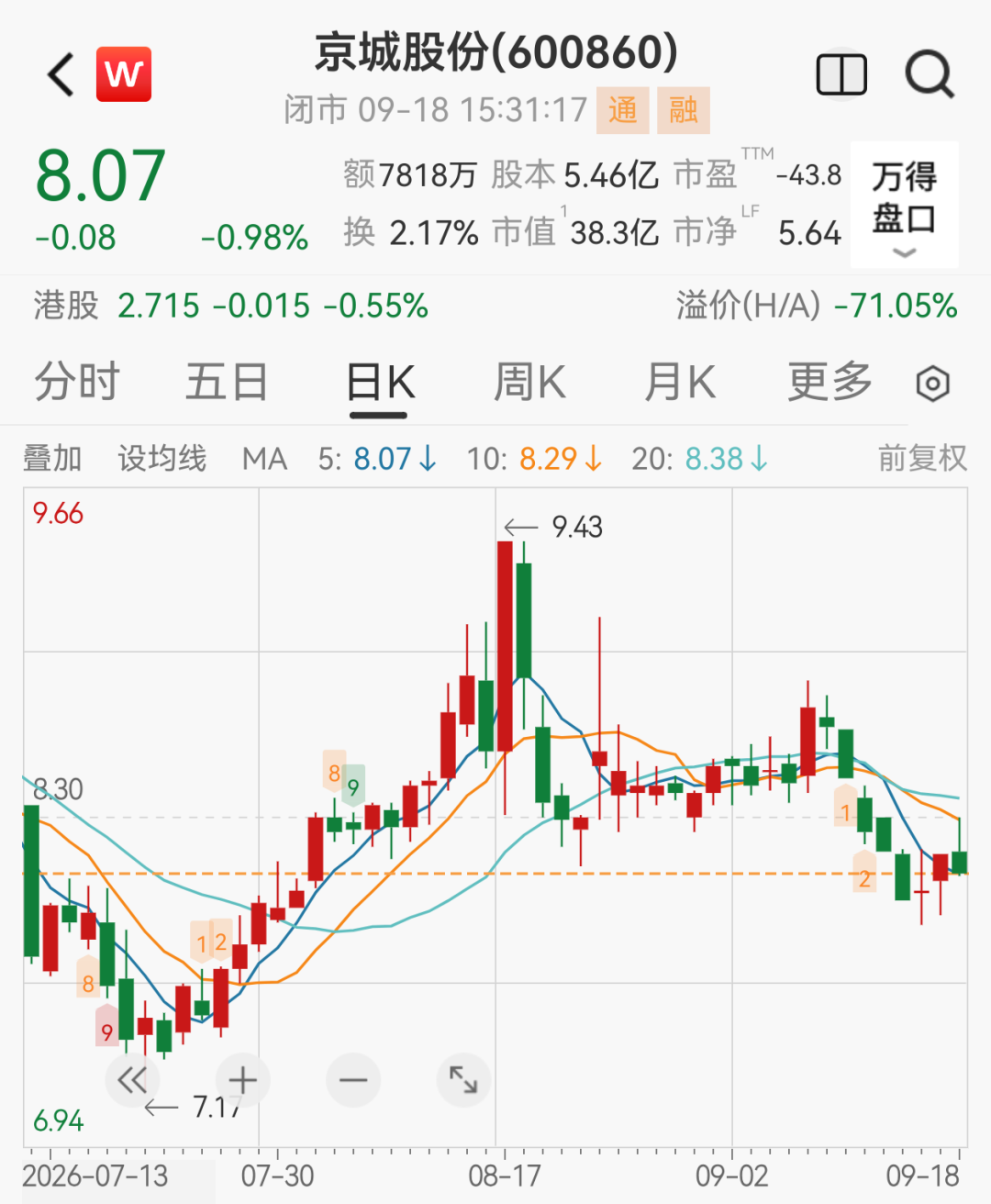Open the red Wind W logo

click(x=124, y=74)
